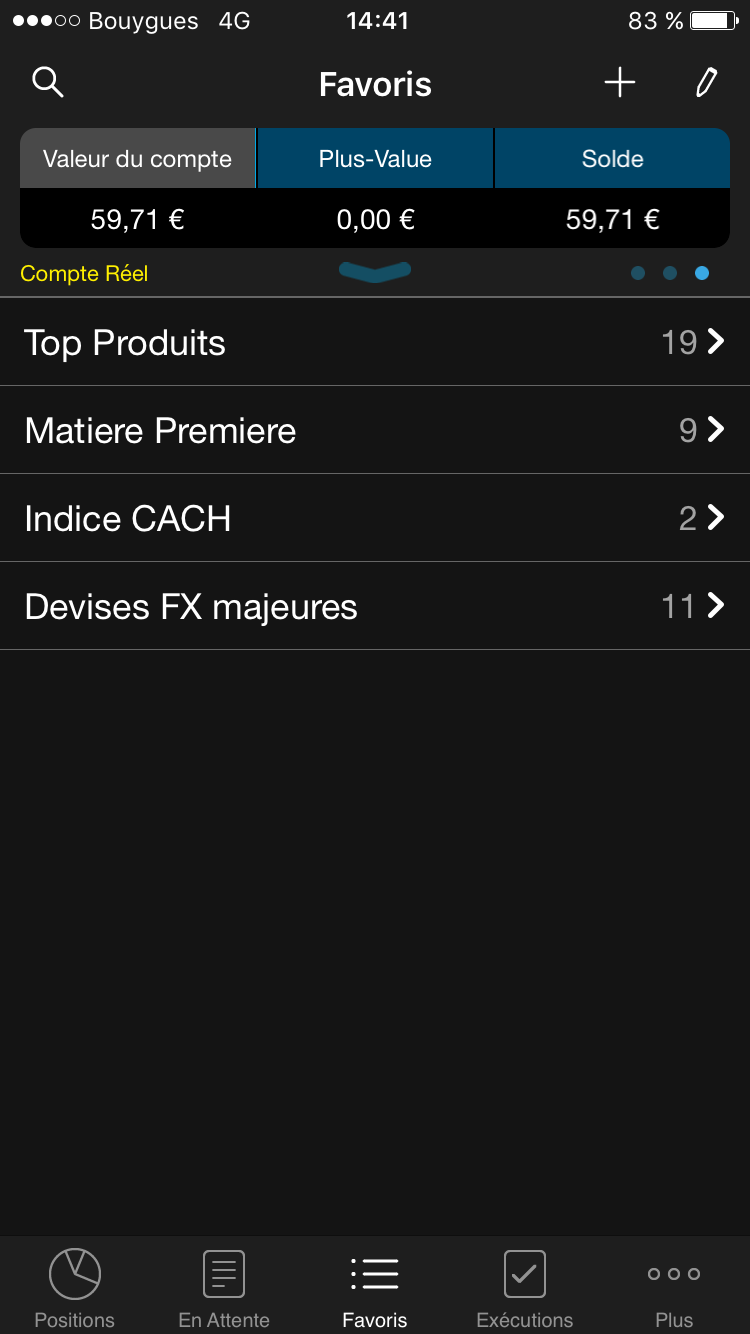Open the Top Produits list
750x1334 pixels.
tap(375, 342)
